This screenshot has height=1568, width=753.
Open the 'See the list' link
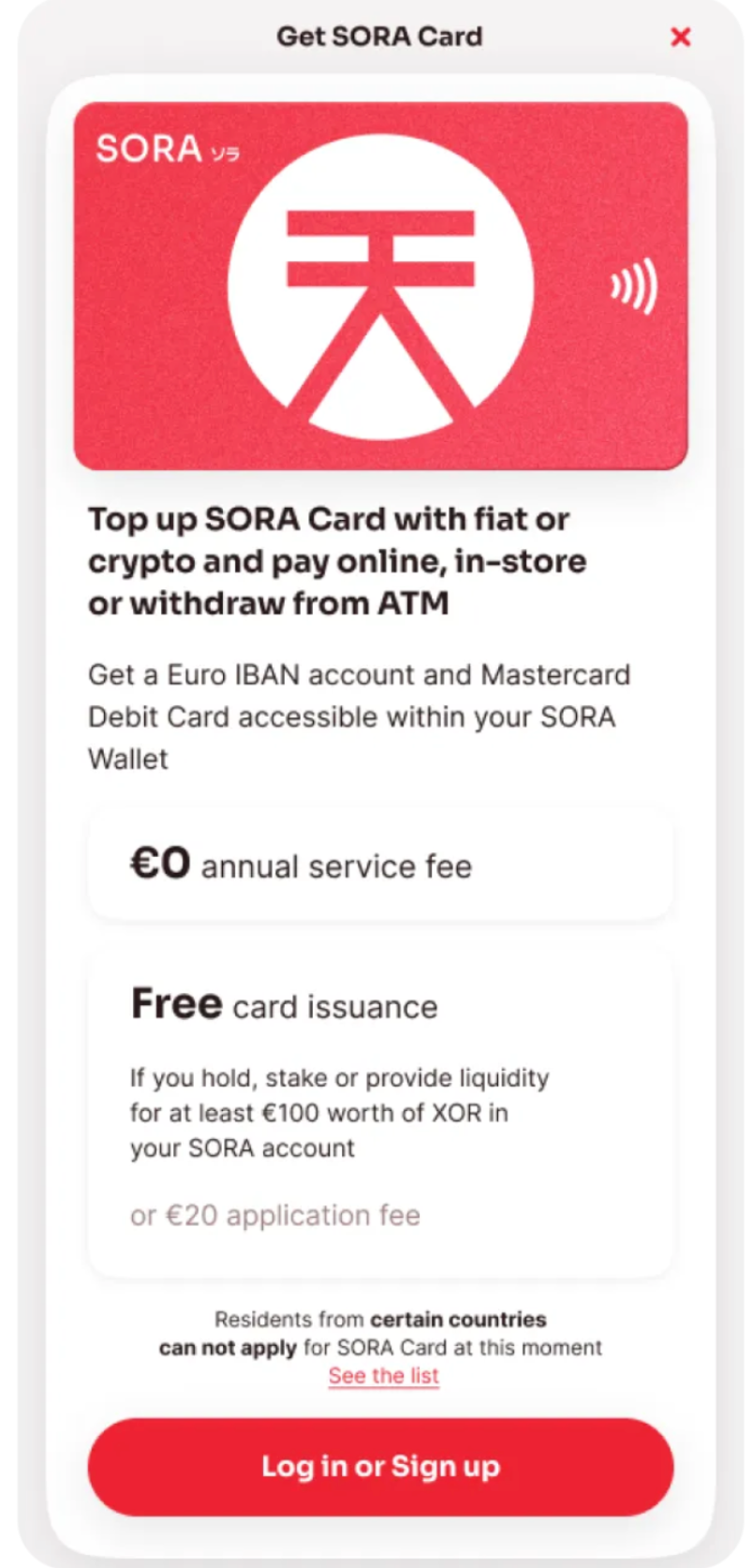(383, 1376)
